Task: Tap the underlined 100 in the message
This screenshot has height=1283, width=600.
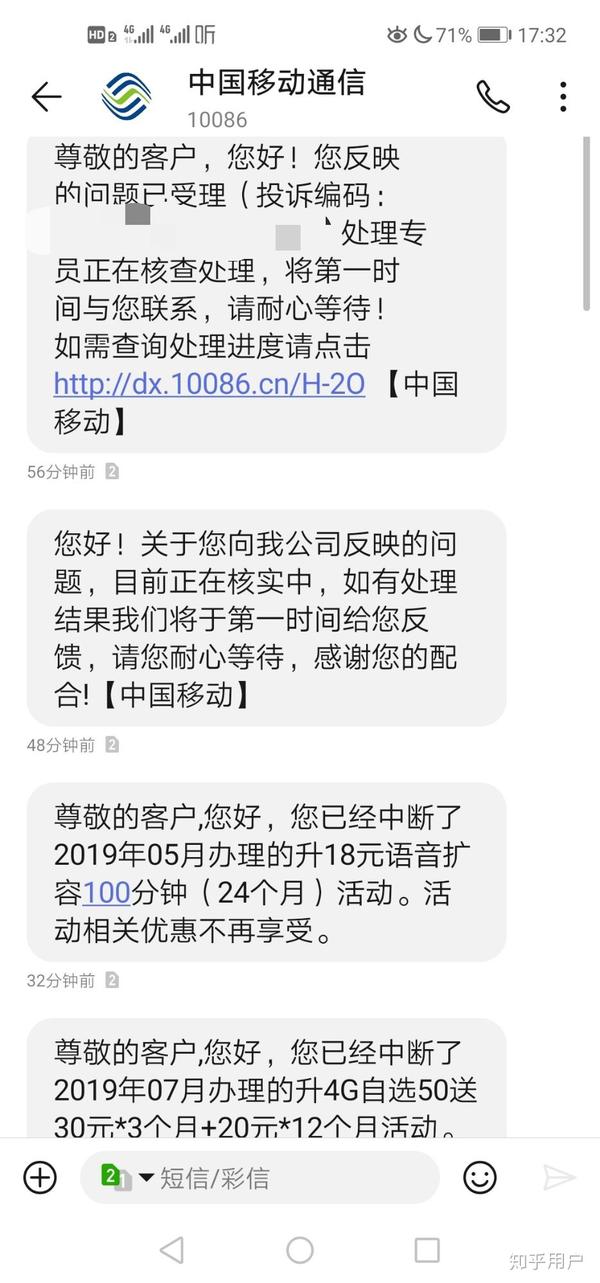Action: coord(107,891)
